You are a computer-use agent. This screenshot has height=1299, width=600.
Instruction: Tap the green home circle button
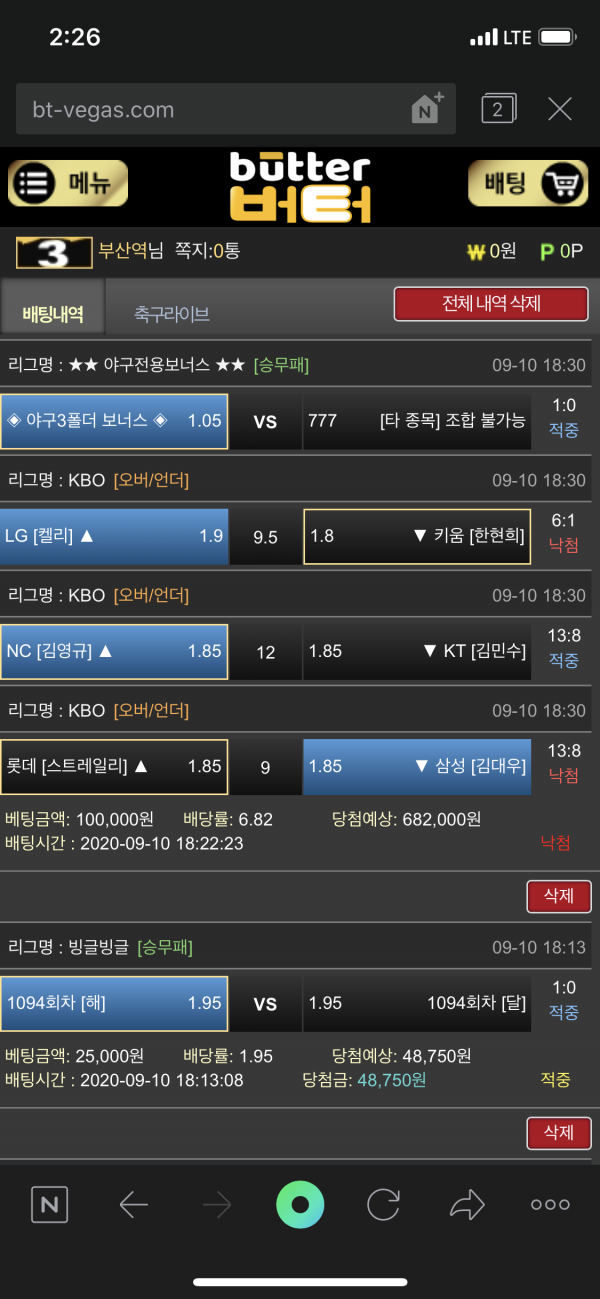pyautogui.click(x=300, y=1205)
